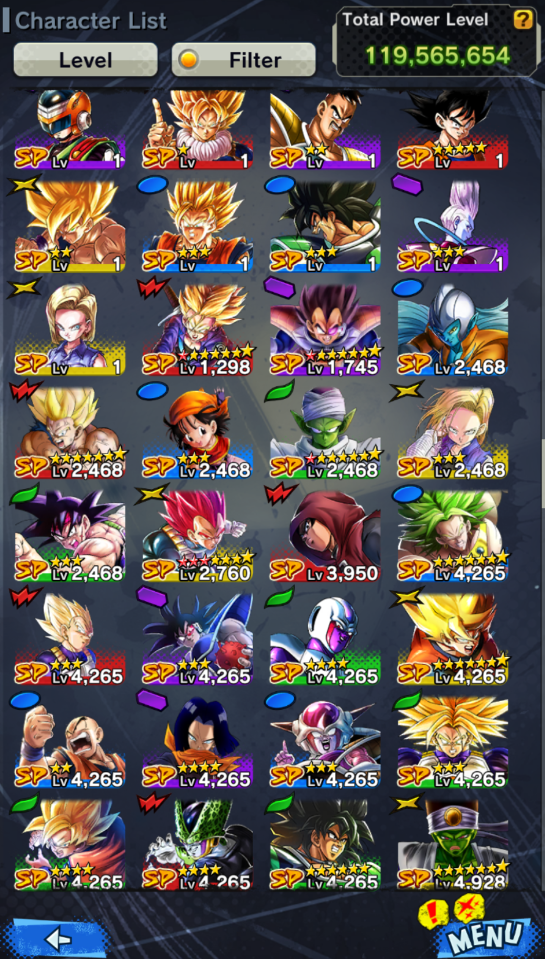The height and width of the screenshot is (959, 545).
Task: Open the green Piccolo character at Lv 2,468
Action: pos(325,433)
